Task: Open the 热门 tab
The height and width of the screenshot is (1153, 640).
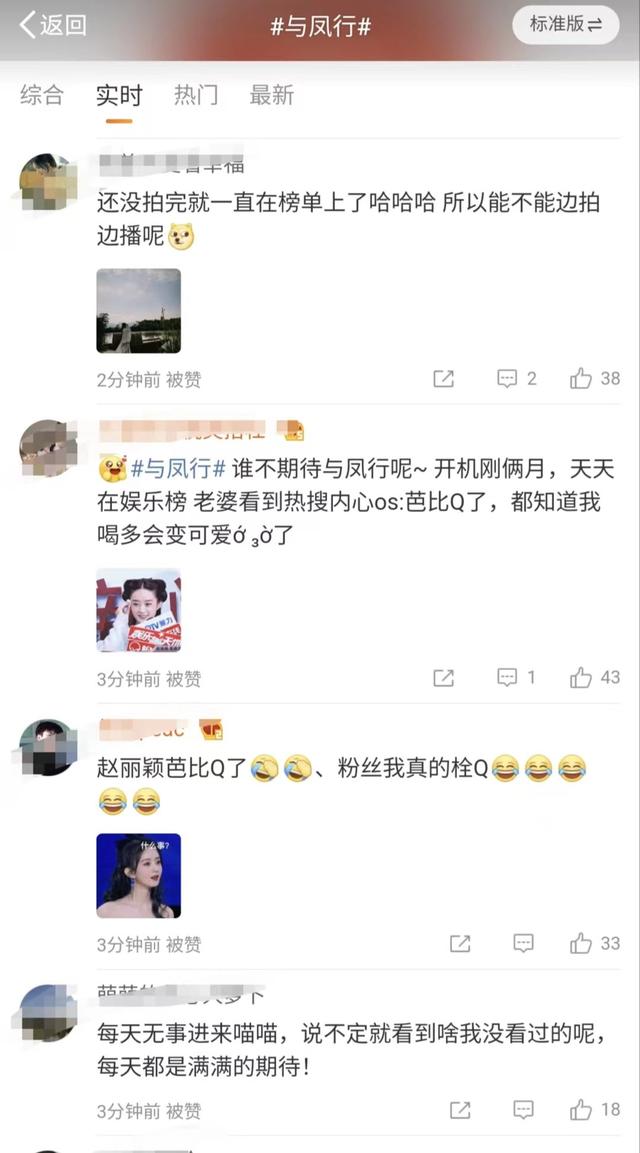Action: 196,95
